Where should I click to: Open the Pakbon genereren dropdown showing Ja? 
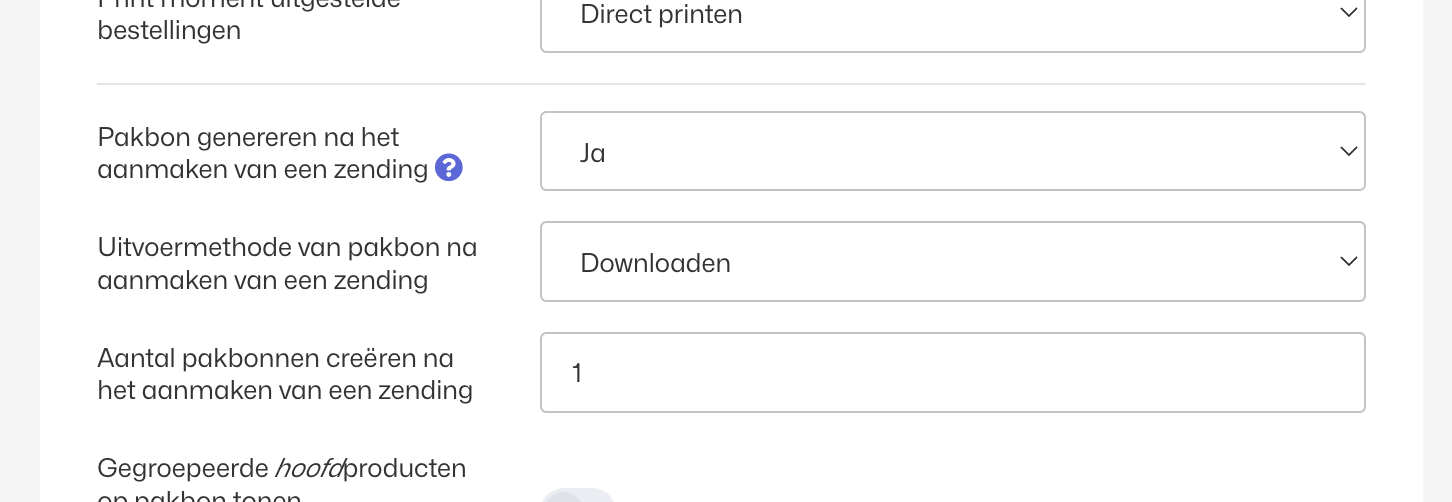tap(952, 152)
